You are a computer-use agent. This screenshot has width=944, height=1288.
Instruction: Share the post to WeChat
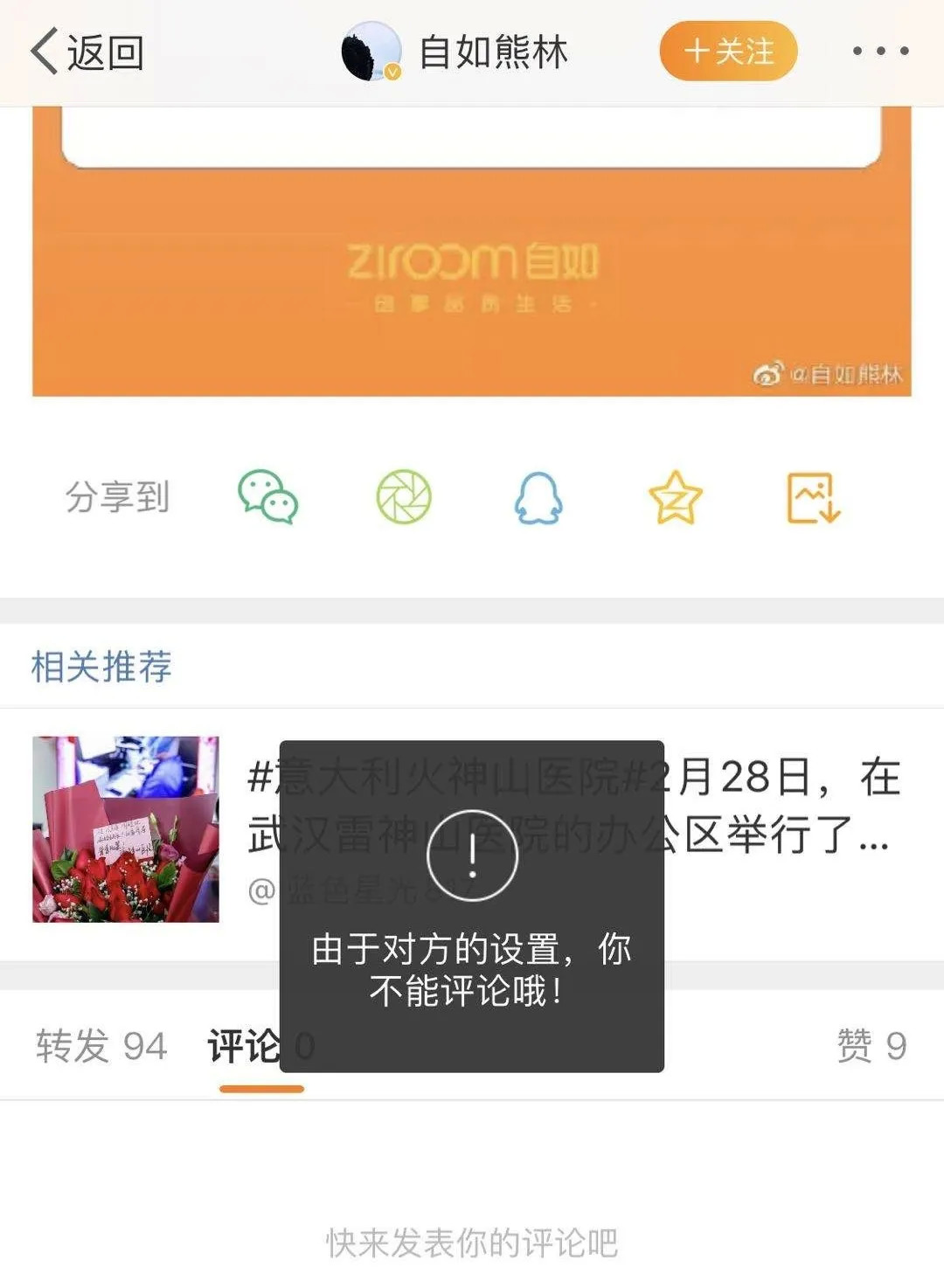pyautogui.click(x=268, y=497)
